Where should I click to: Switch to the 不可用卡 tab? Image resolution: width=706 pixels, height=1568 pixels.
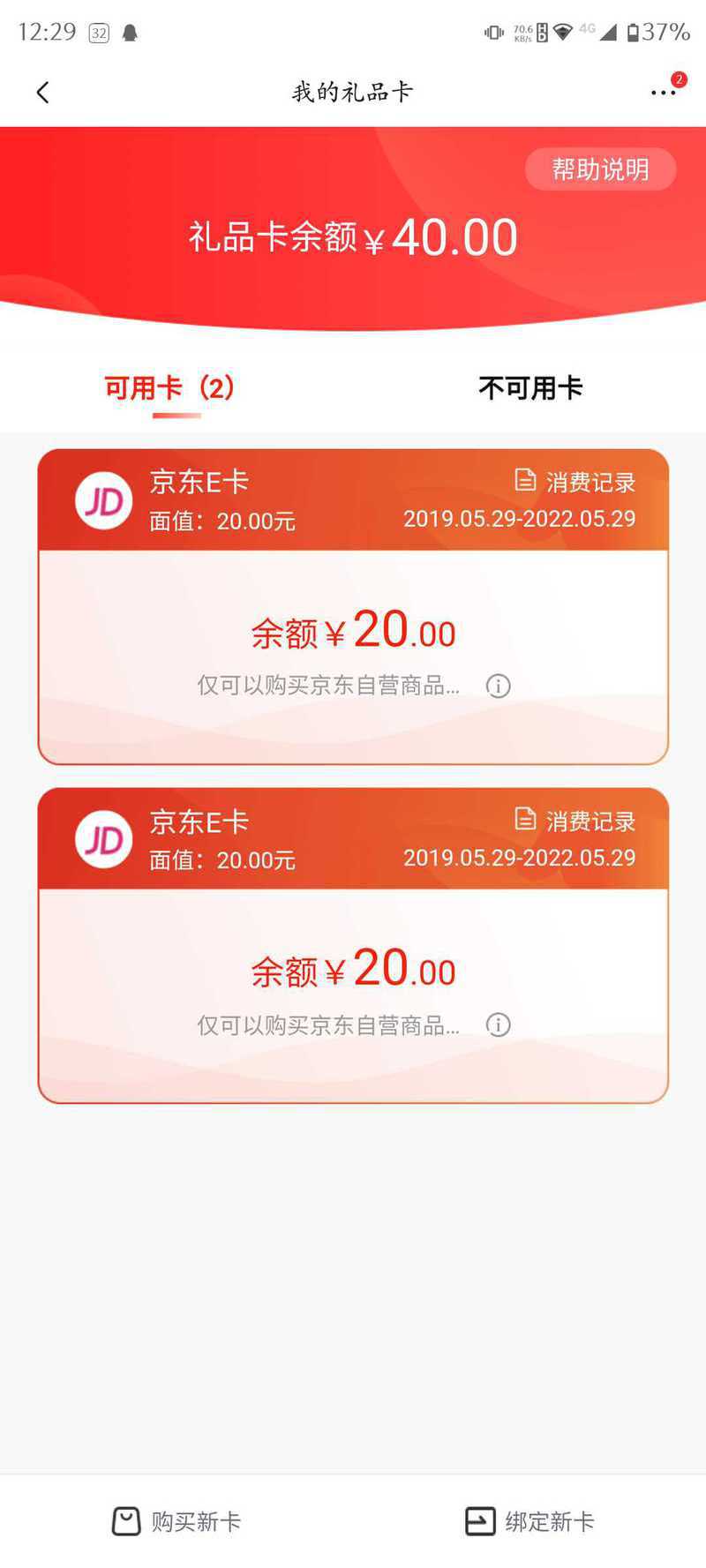530,387
